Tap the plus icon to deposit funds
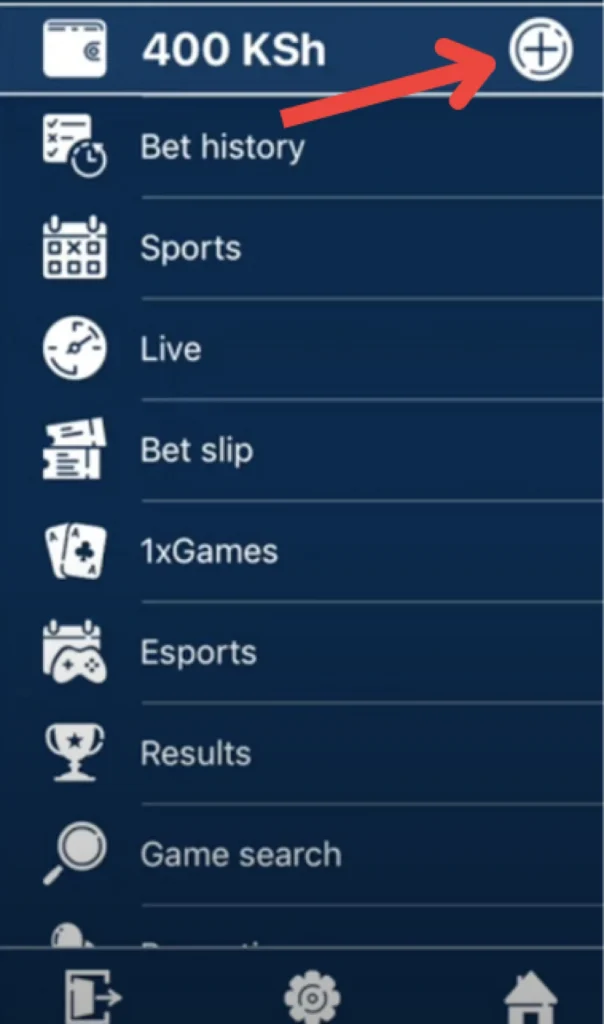This screenshot has height=1024, width=604. pyautogui.click(x=540, y=48)
